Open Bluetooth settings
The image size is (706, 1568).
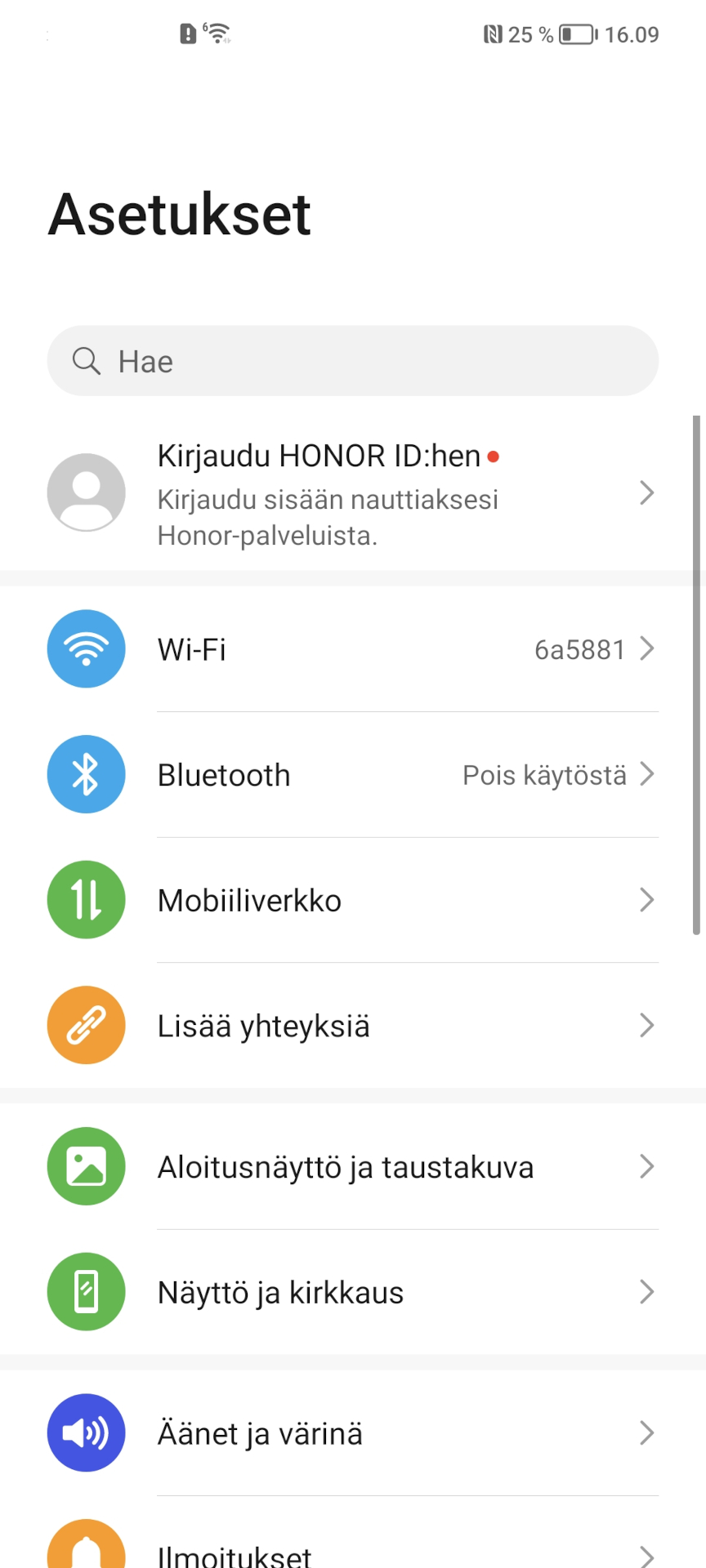pyautogui.click(x=353, y=775)
